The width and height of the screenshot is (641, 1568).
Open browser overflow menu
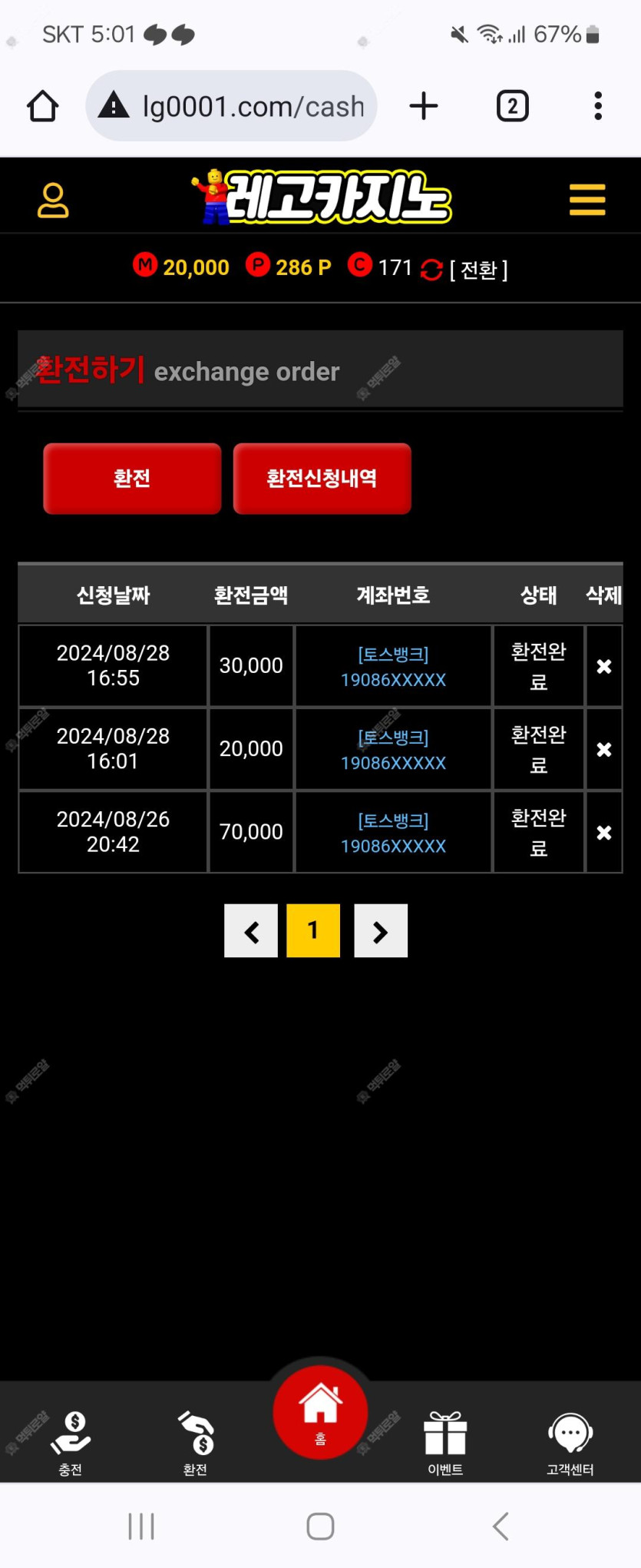(598, 106)
